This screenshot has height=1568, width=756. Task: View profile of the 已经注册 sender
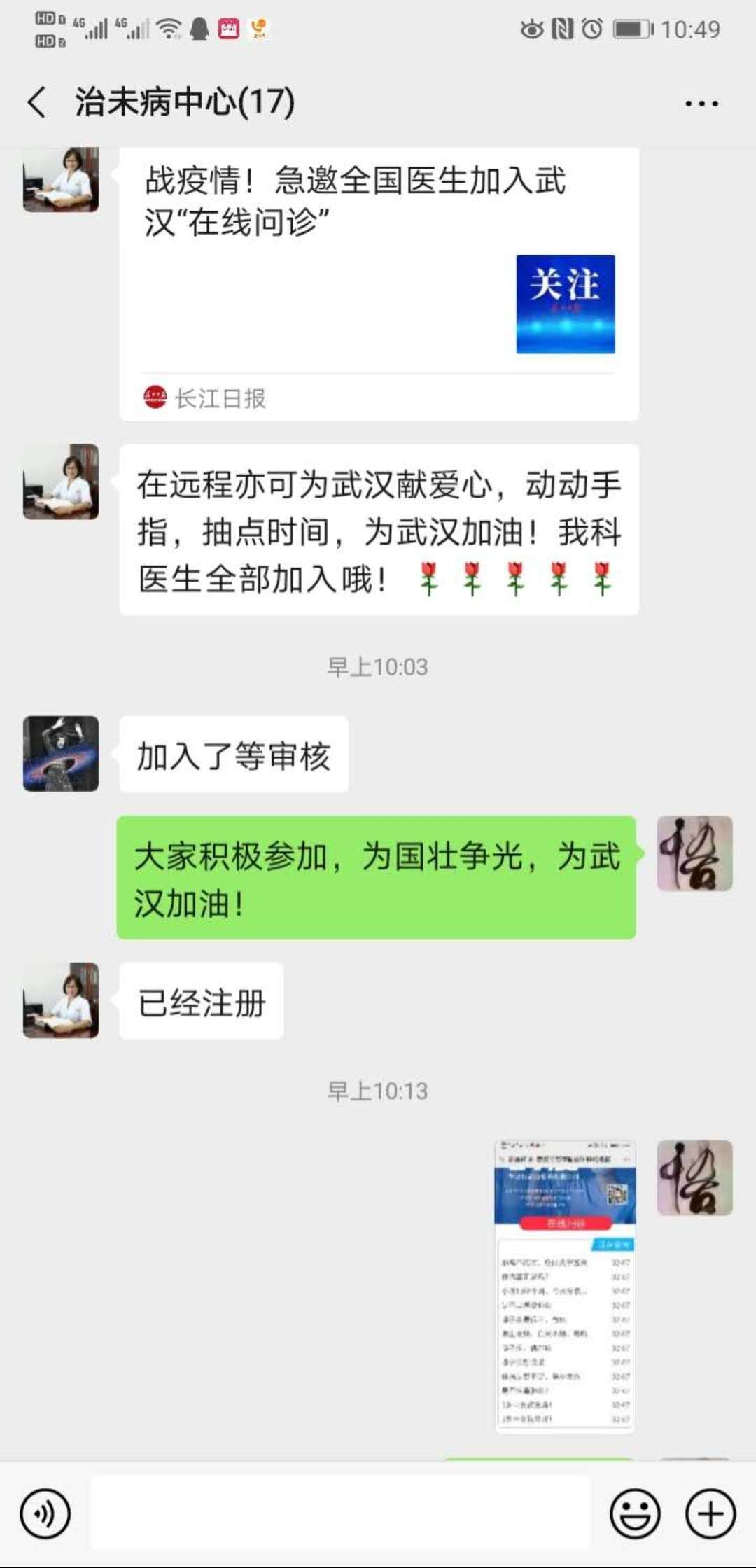pos(61,1000)
